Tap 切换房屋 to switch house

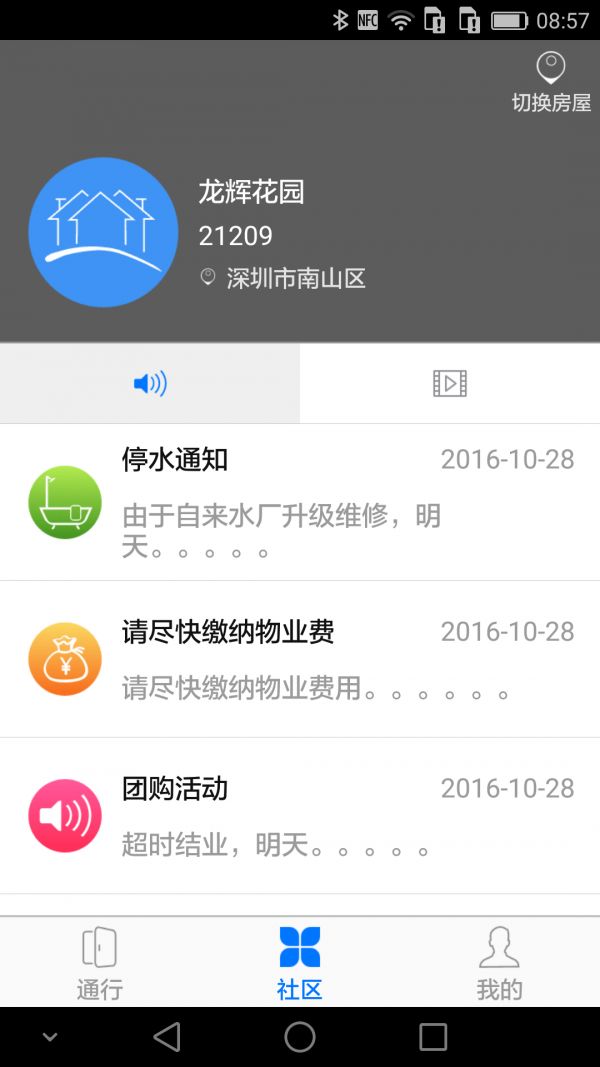pyautogui.click(x=551, y=83)
